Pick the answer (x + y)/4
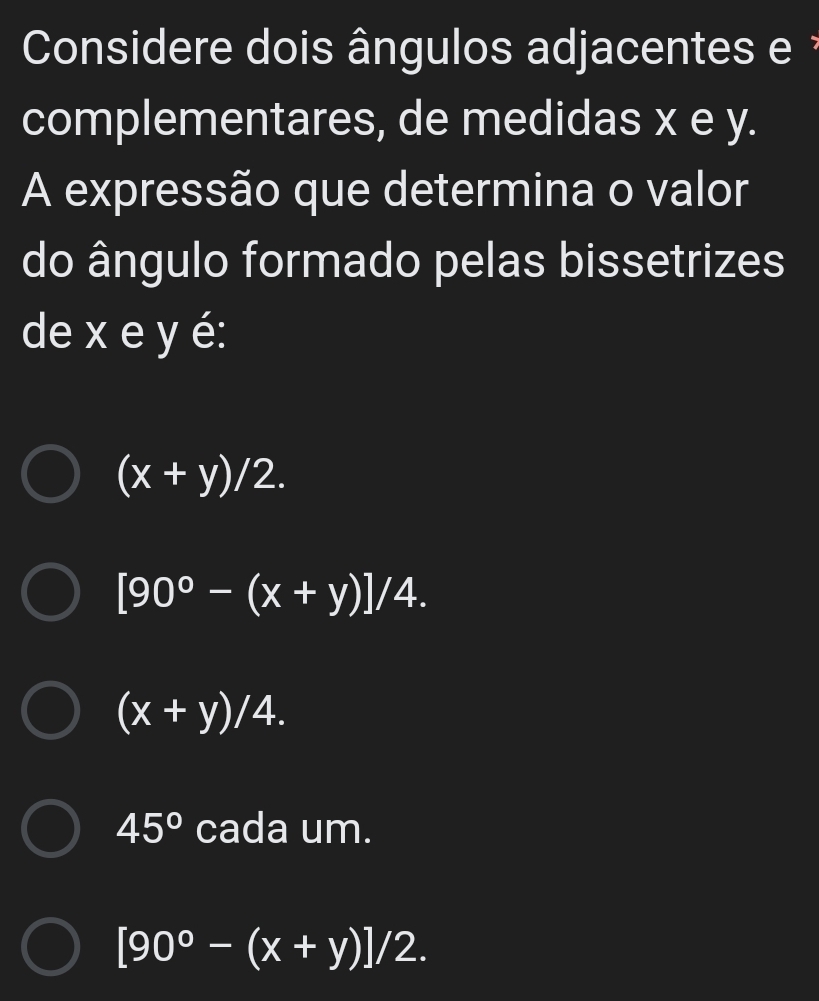The width and height of the screenshot is (819, 1001). point(51,712)
